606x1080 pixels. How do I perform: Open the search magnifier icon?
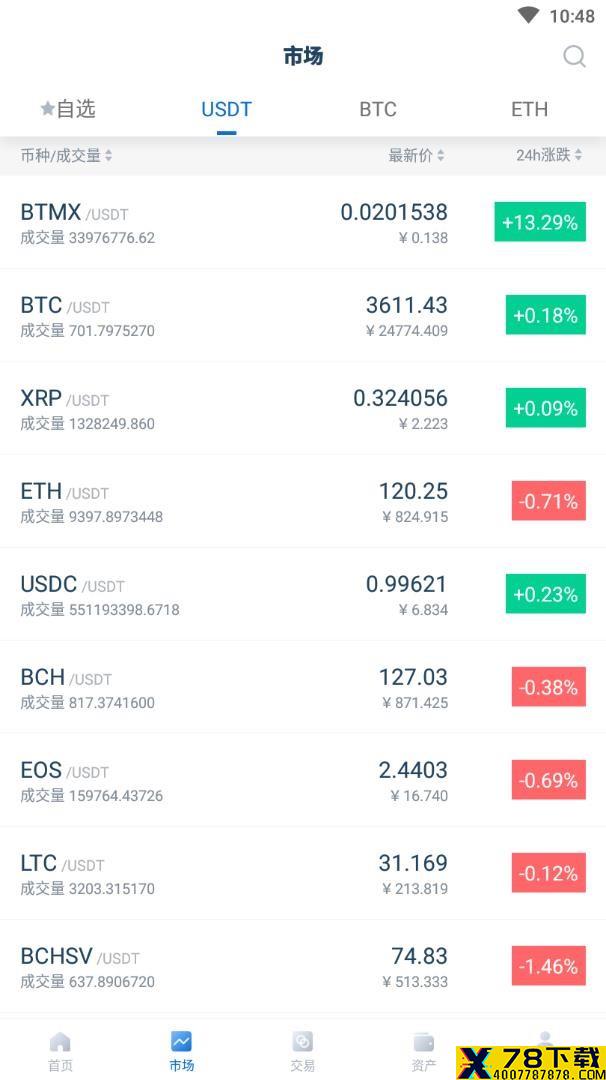[x=574, y=56]
